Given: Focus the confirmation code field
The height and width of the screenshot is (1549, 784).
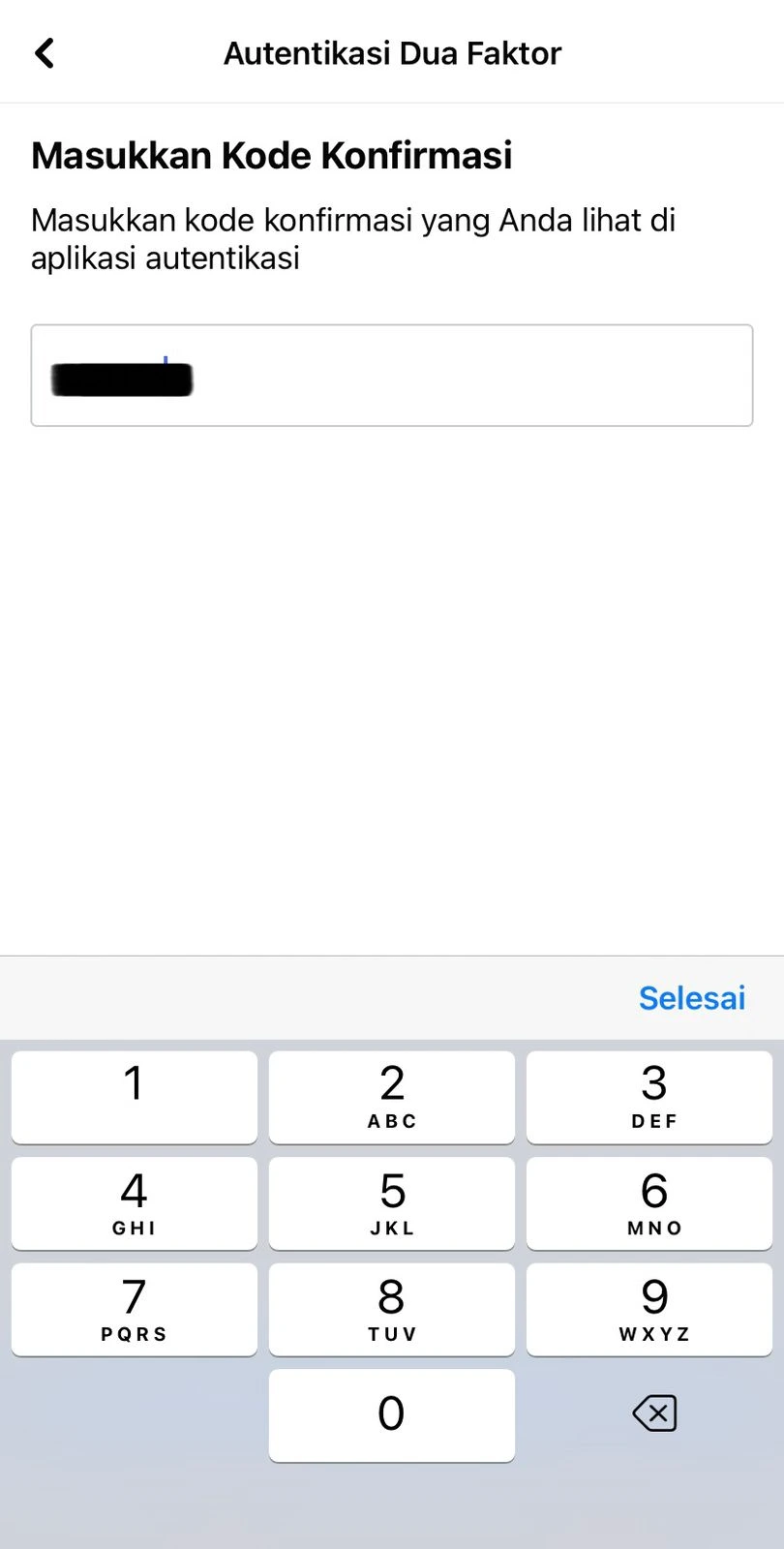Looking at the screenshot, I should [392, 376].
